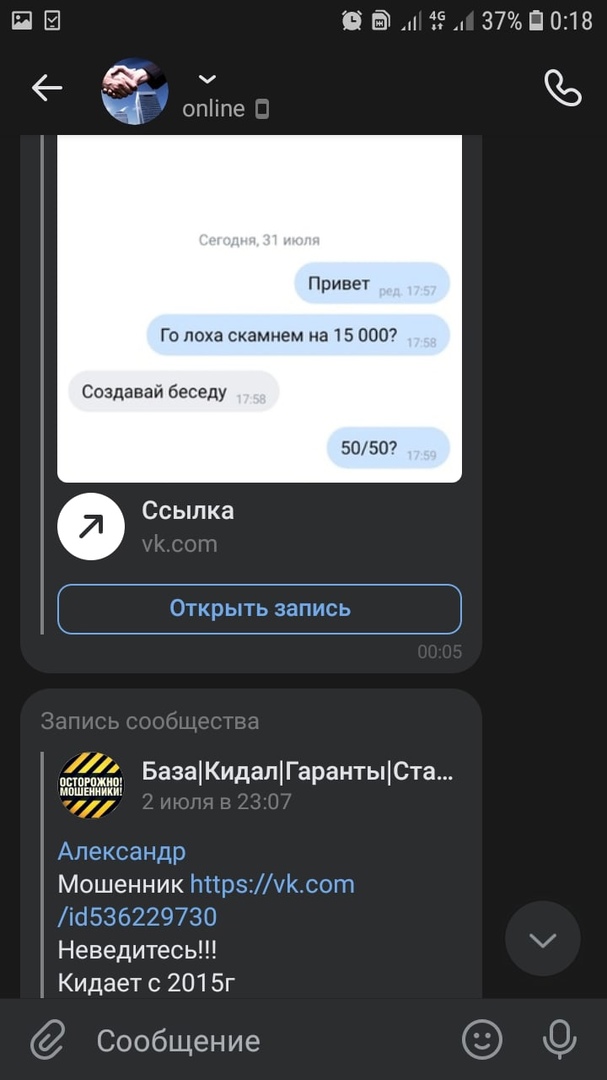Open the База|Кидал|Гаранты community post

[297, 771]
